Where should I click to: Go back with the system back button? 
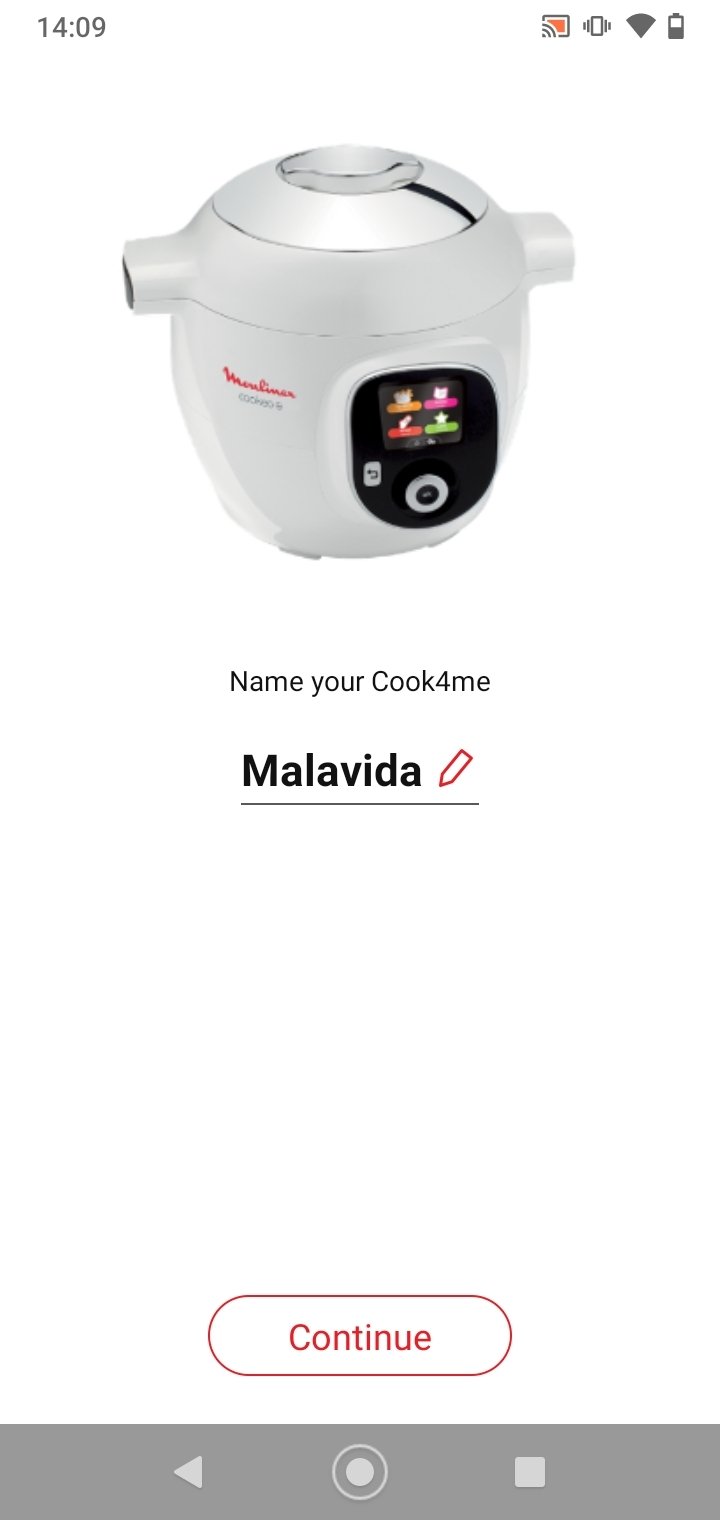188,1472
